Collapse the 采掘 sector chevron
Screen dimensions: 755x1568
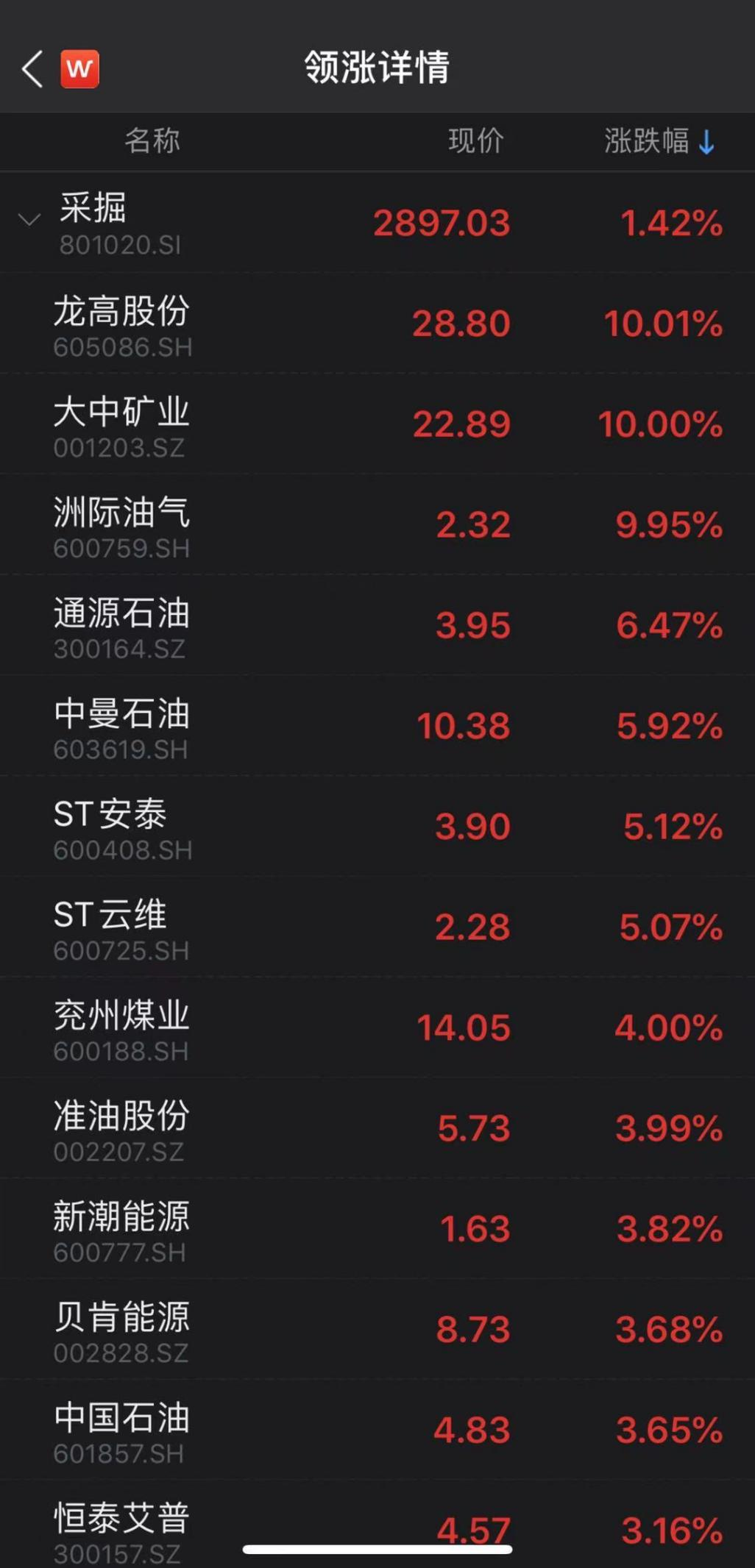click(29, 220)
